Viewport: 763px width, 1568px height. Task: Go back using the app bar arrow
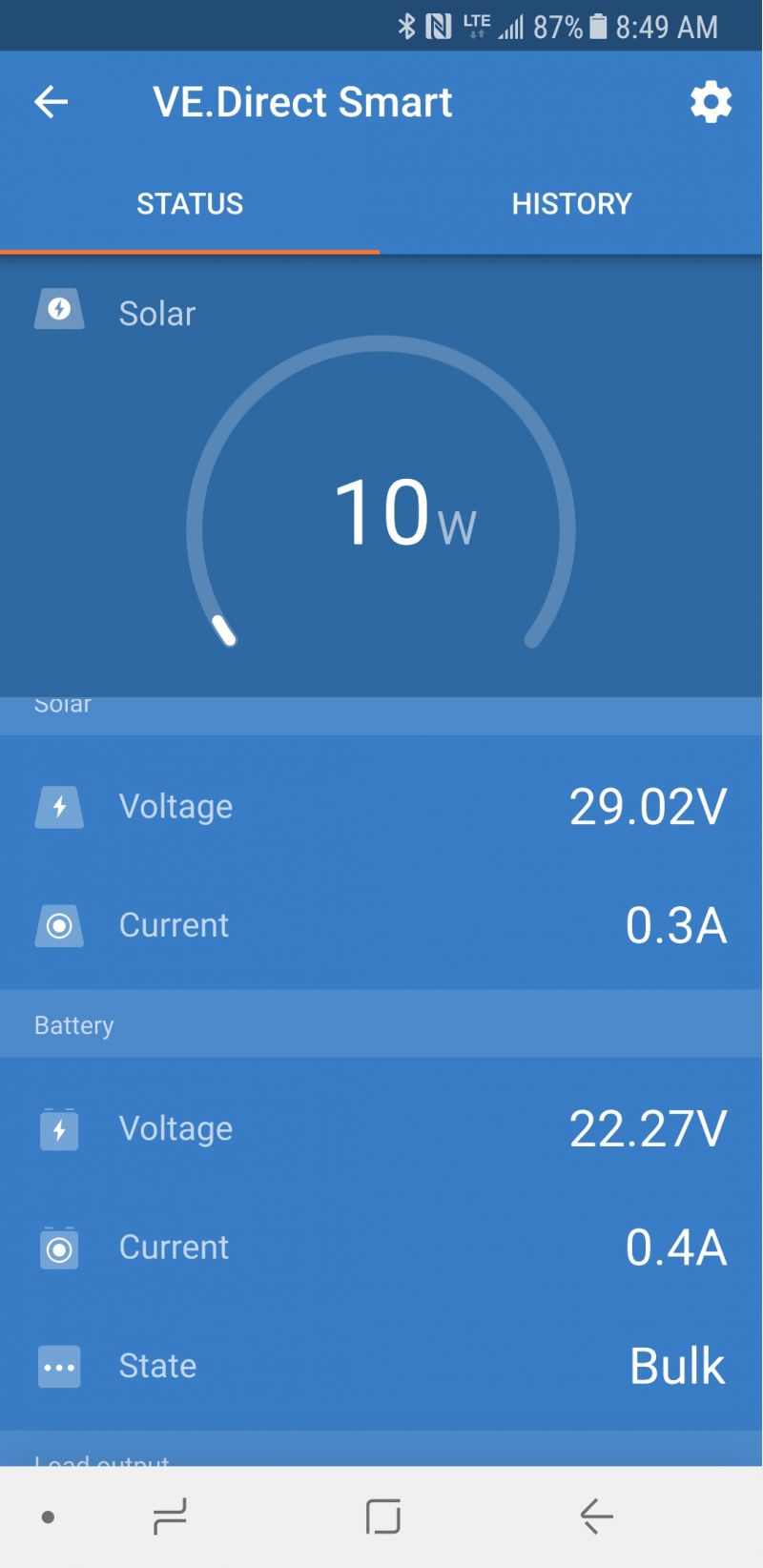(x=51, y=102)
